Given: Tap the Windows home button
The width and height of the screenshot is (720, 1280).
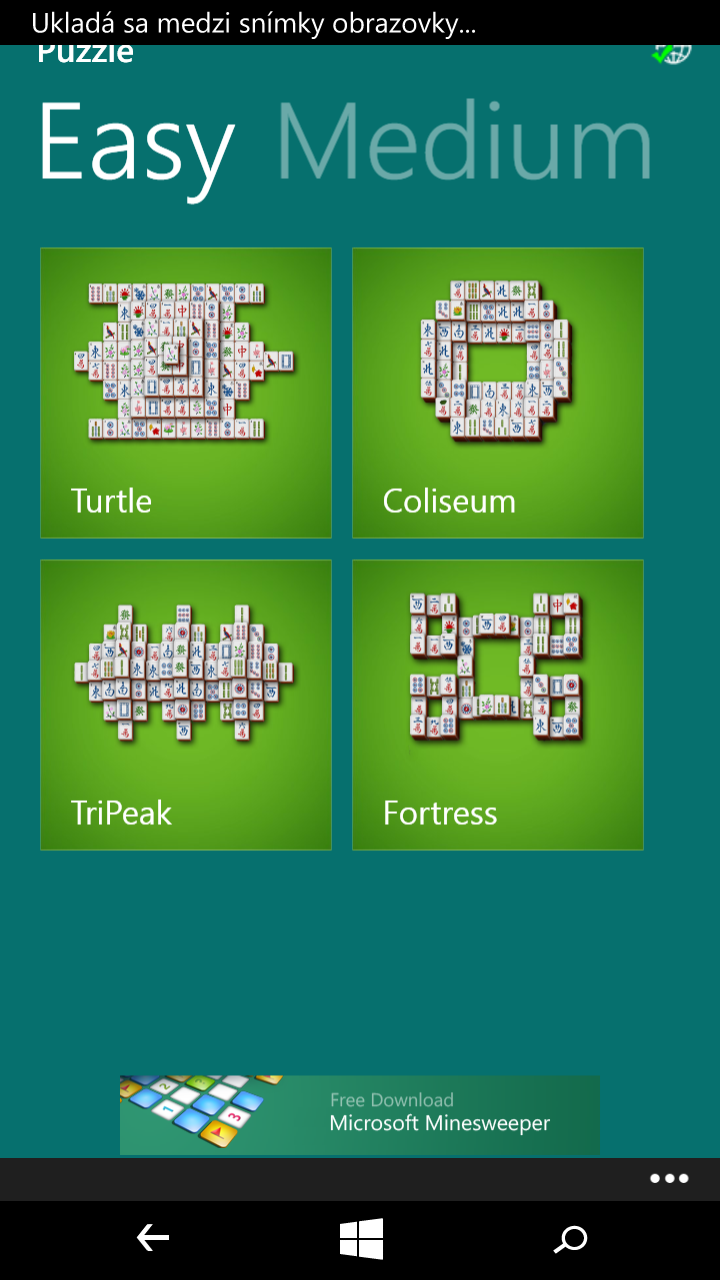Looking at the screenshot, I should pos(361,1240).
